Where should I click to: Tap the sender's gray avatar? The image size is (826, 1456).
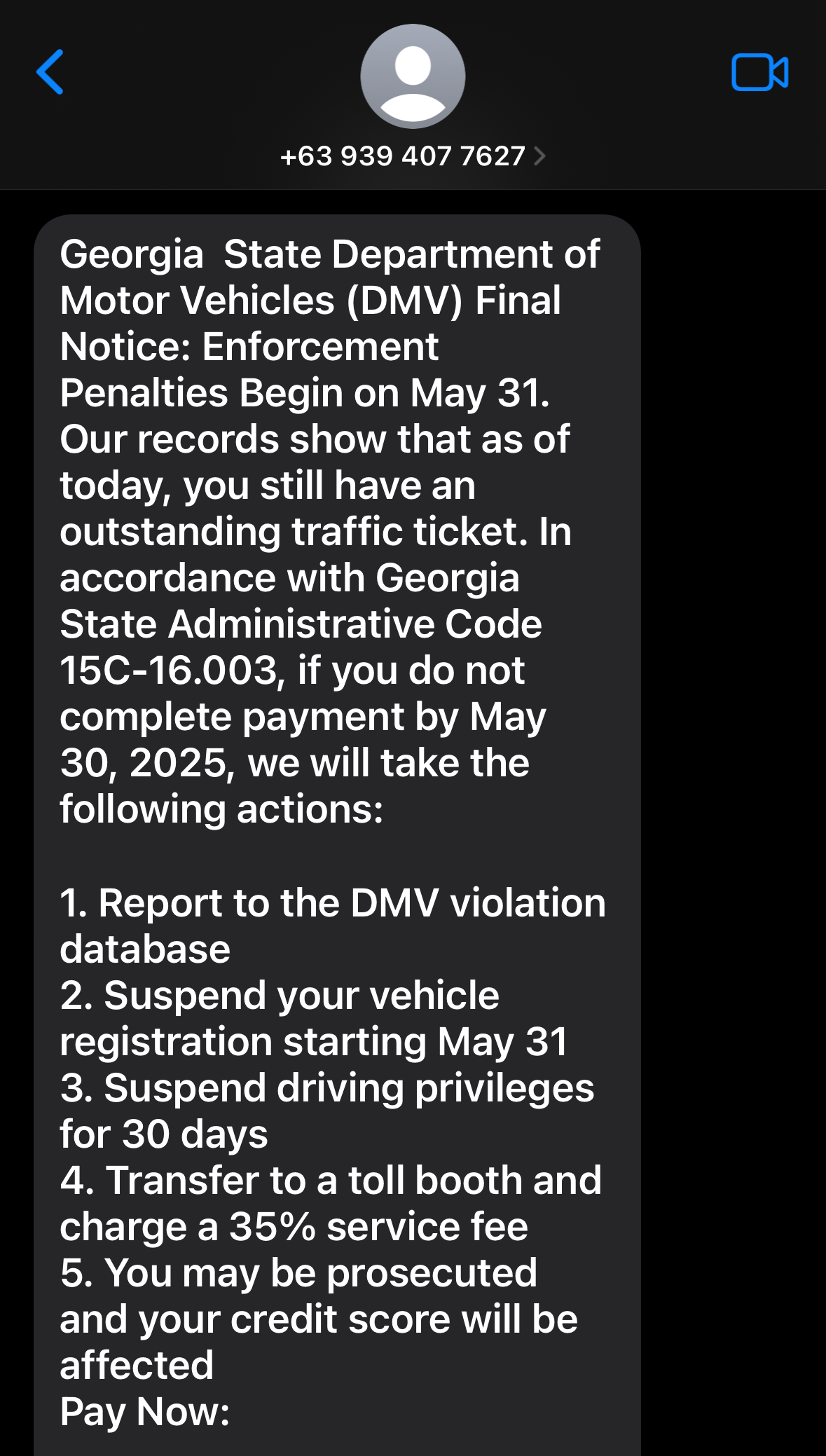[x=413, y=76]
